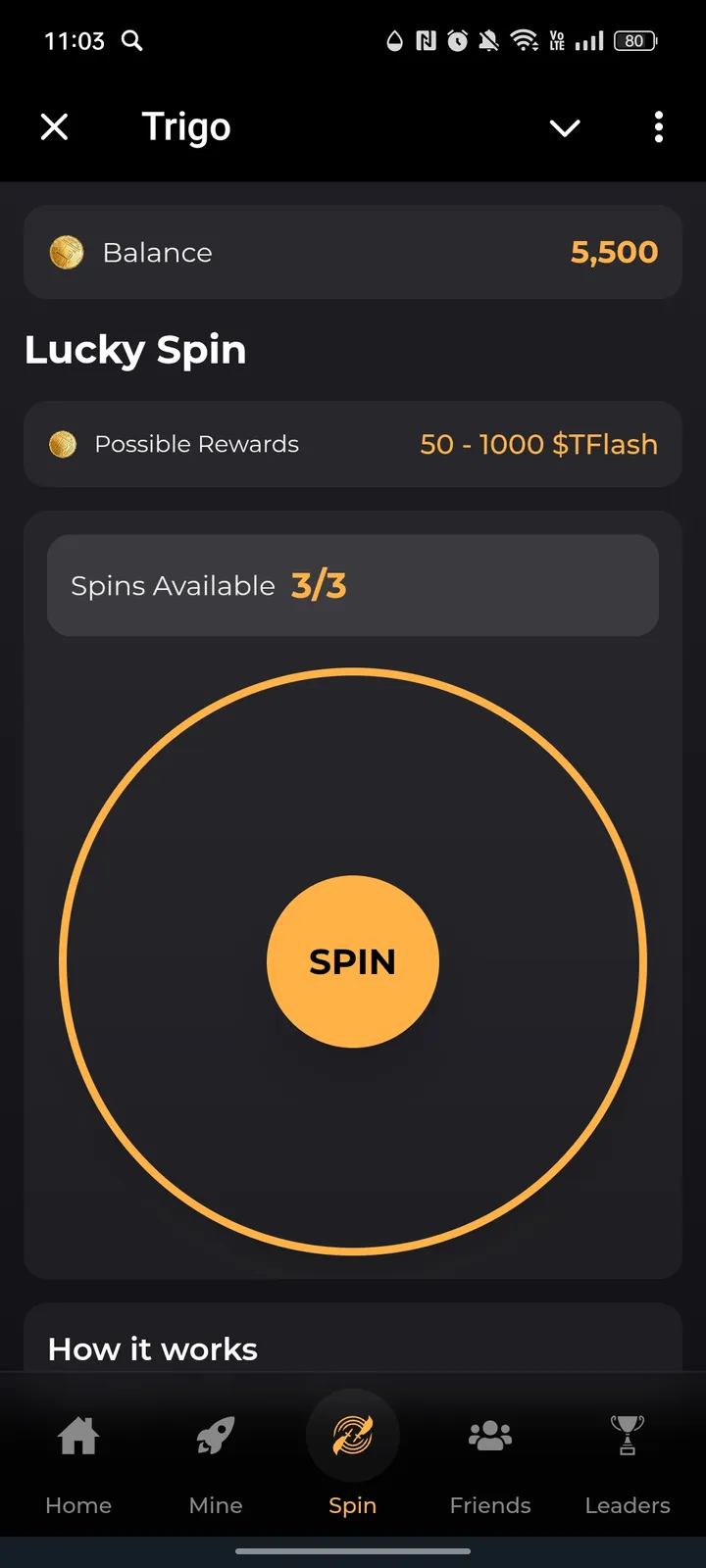Image resolution: width=706 pixels, height=1568 pixels.
Task: Tap the three-dot overflow menu
Action: tap(658, 127)
